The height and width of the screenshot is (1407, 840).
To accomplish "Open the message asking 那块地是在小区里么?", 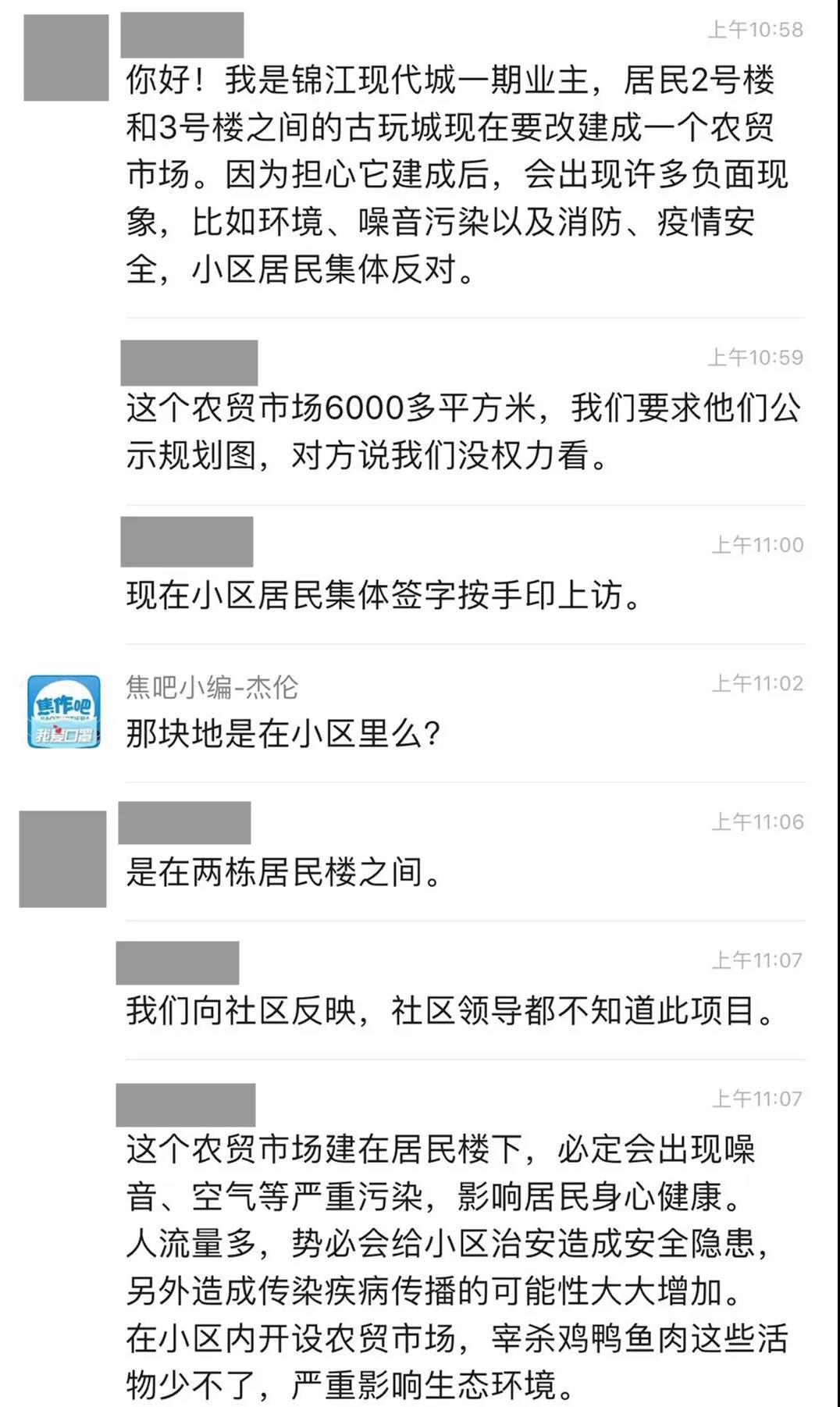I will coord(283,733).
